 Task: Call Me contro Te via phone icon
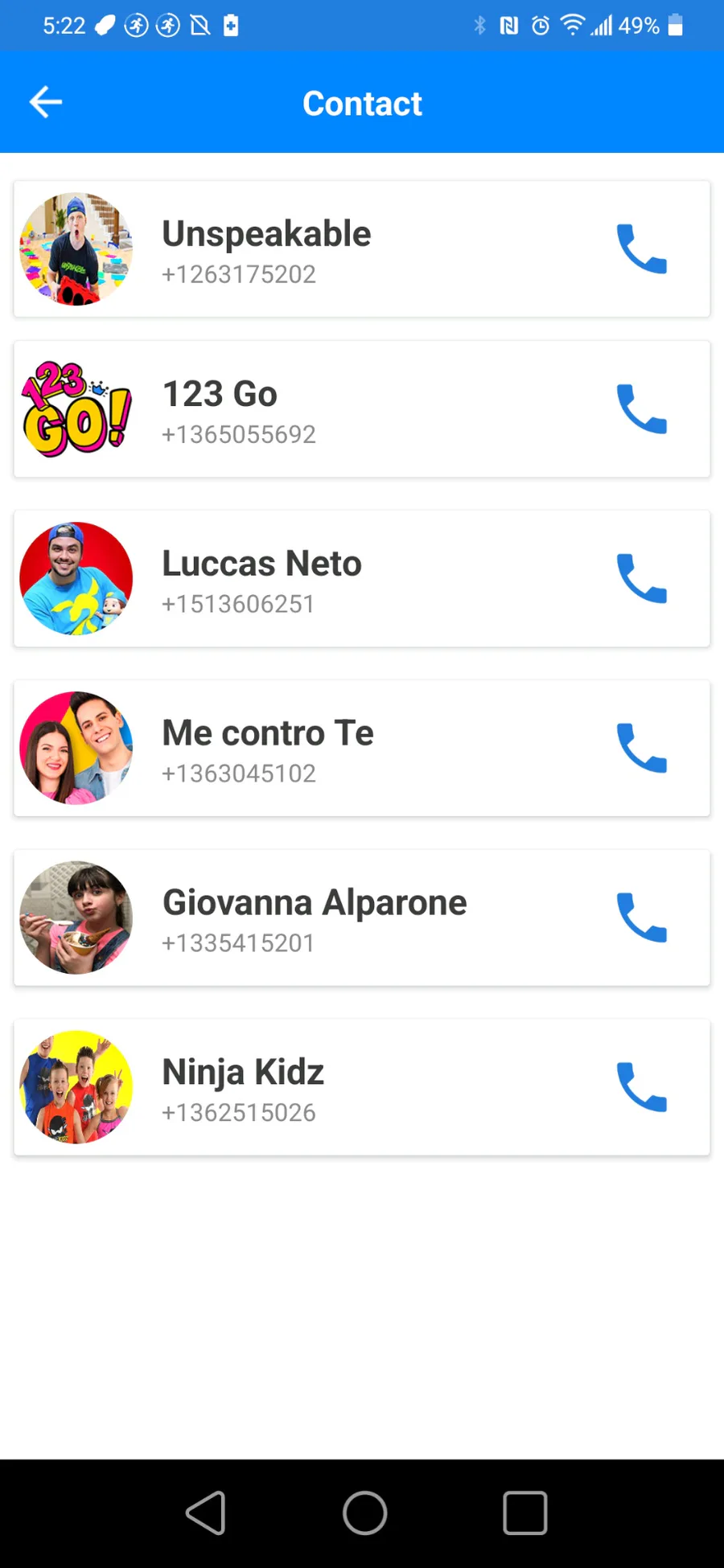coord(641,749)
